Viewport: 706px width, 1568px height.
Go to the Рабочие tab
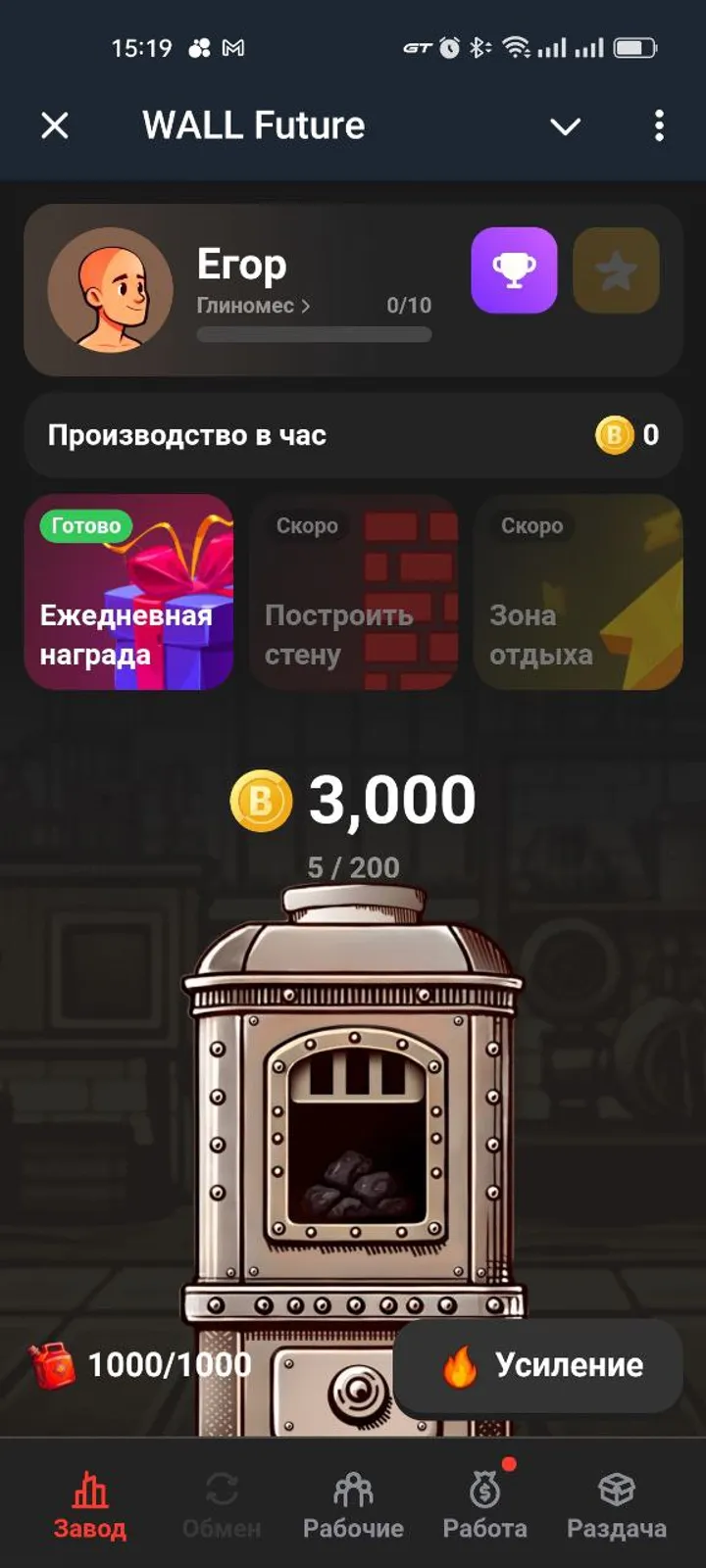point(353,1504)
